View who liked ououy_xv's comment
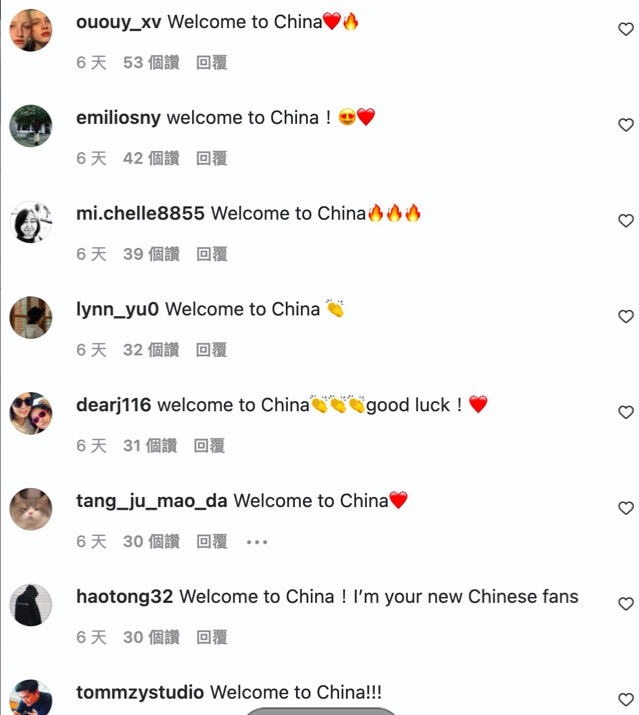639x715 pixels. (x=151, y=62)
